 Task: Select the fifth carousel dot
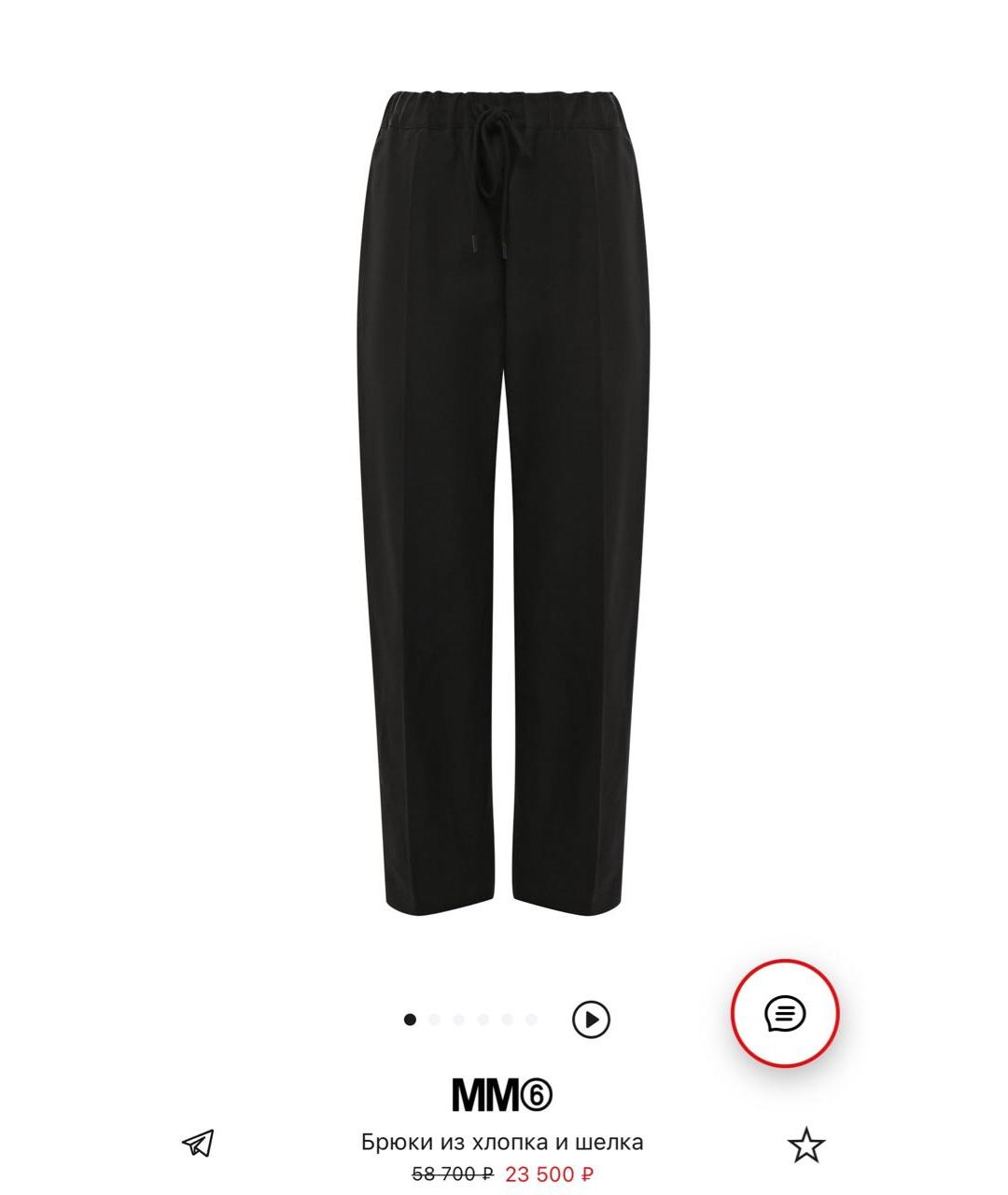click(506, 1019)
